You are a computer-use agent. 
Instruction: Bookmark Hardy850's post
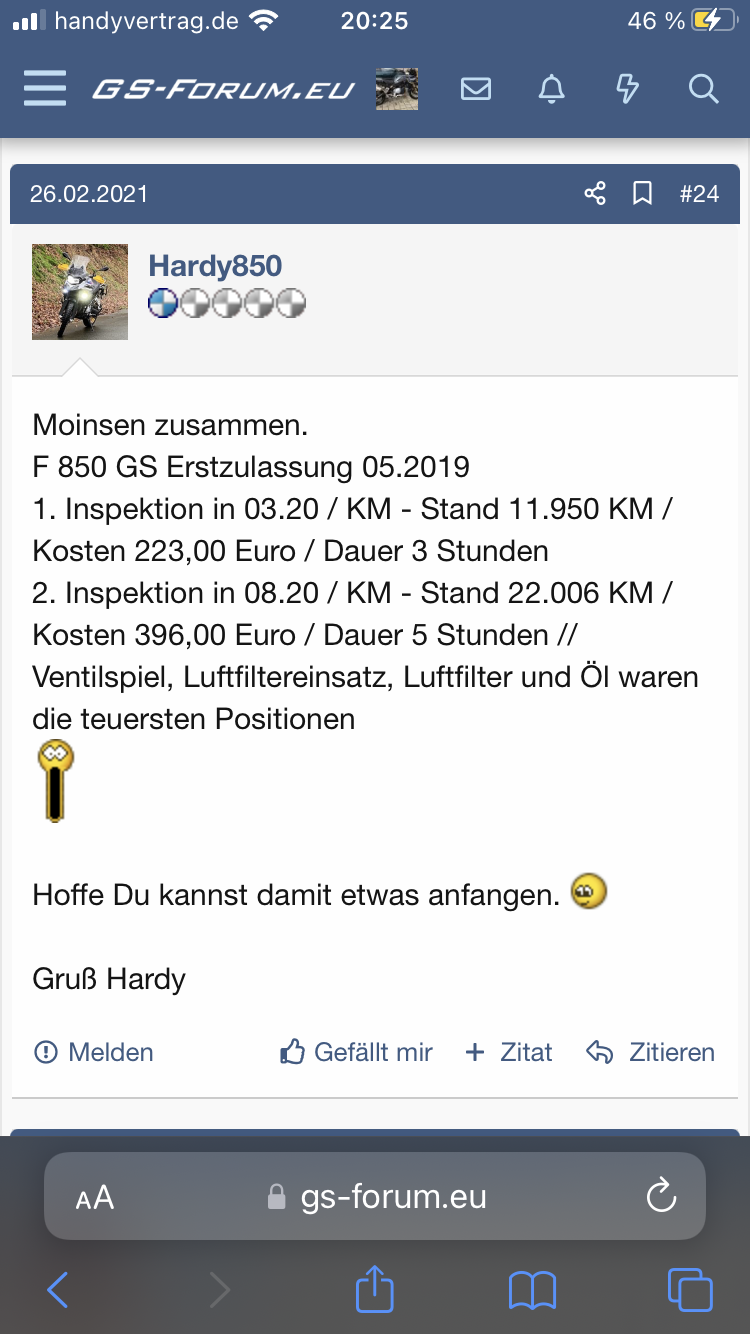tap(643, 193)
